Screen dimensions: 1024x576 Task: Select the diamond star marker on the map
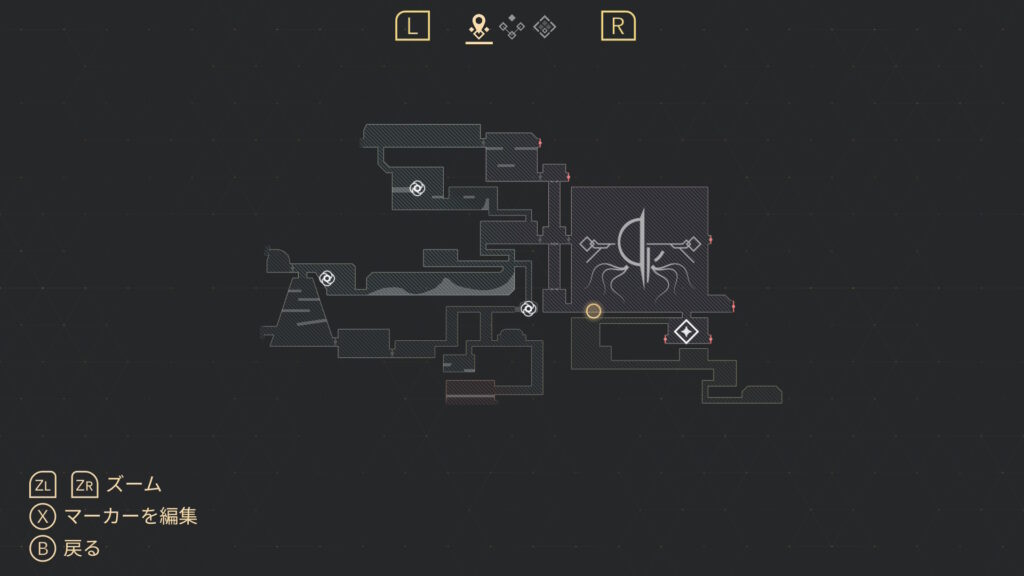tap(686, 331)
